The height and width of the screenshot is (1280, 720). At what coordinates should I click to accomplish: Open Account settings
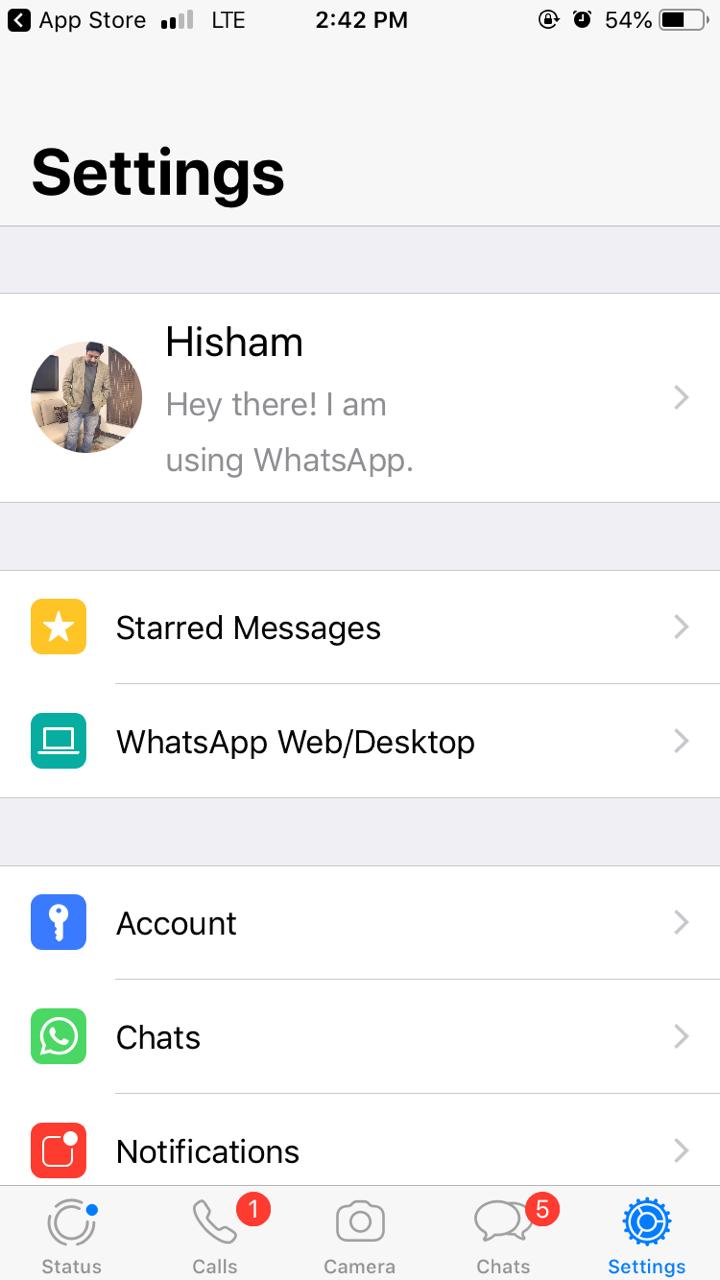[360, 923]
